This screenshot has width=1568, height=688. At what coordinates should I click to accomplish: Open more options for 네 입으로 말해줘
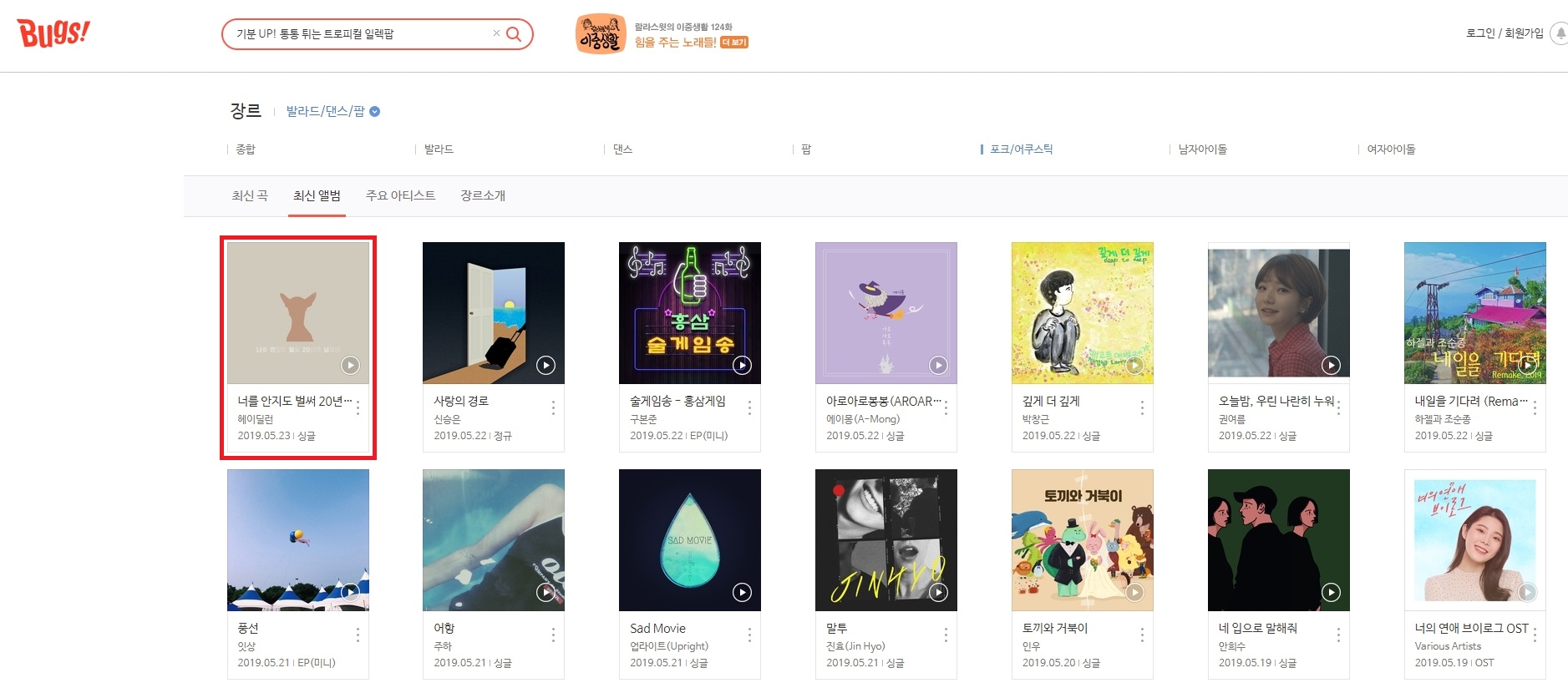[x=1338, y=635]
